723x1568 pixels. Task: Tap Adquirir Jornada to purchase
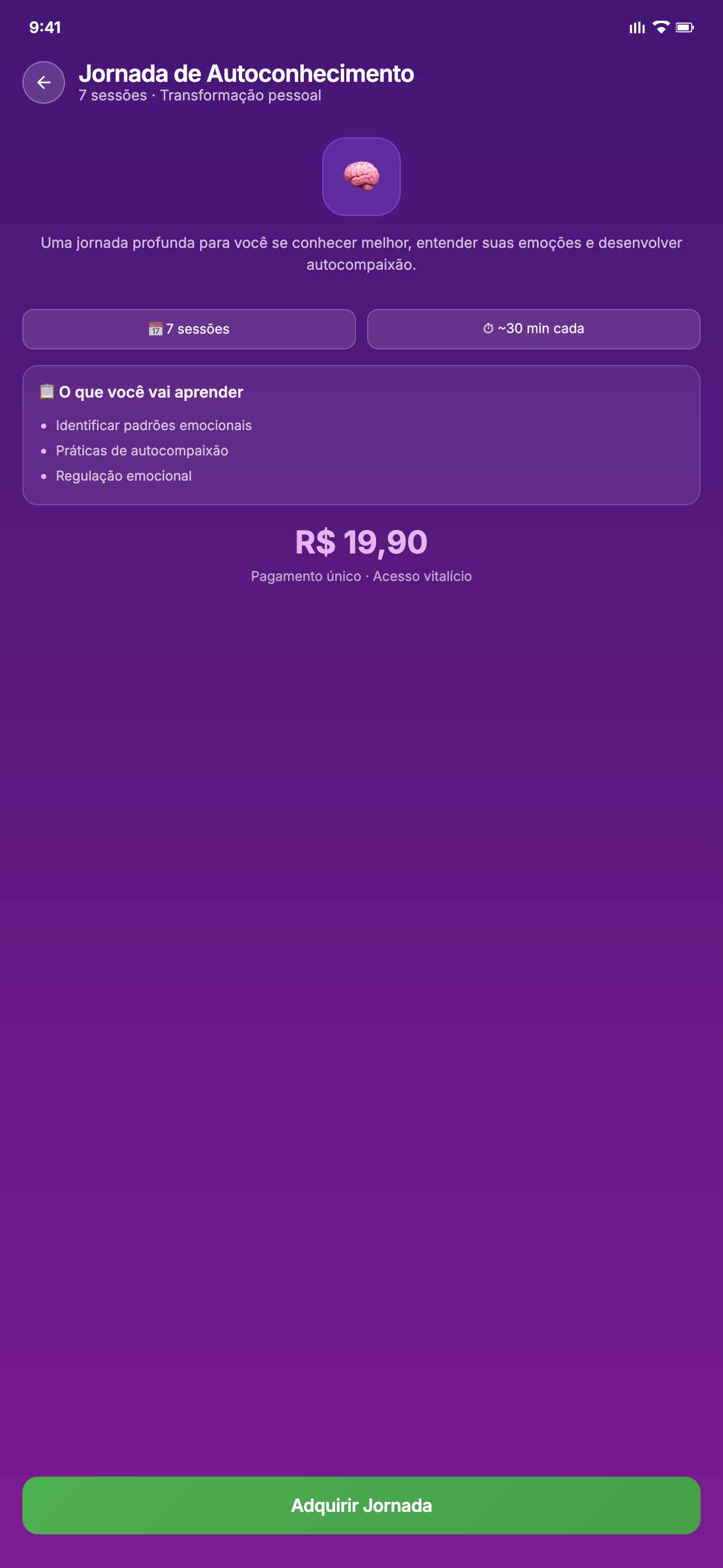point(361,1506)
